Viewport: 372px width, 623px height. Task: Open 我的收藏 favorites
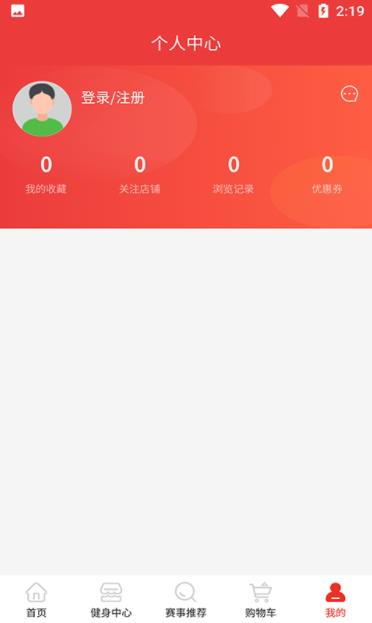coord(46,175)
